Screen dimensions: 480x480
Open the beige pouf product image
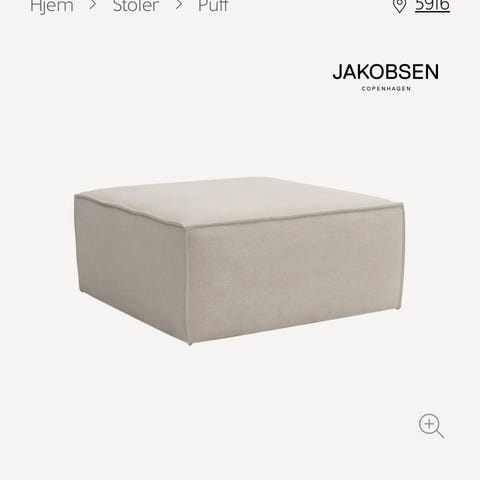[239, 261]
